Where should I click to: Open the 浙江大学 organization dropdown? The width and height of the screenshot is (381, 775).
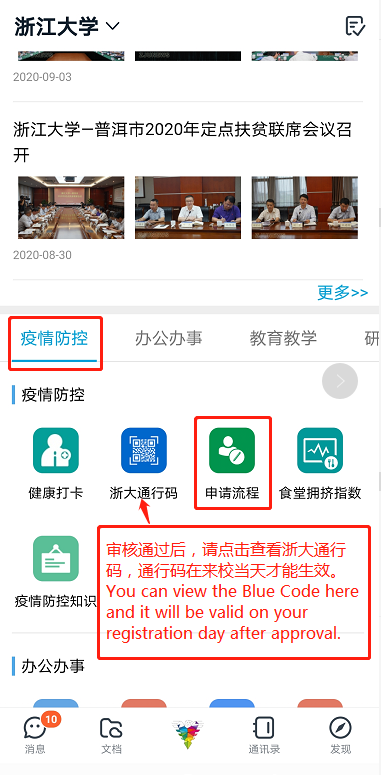[67, 26]
